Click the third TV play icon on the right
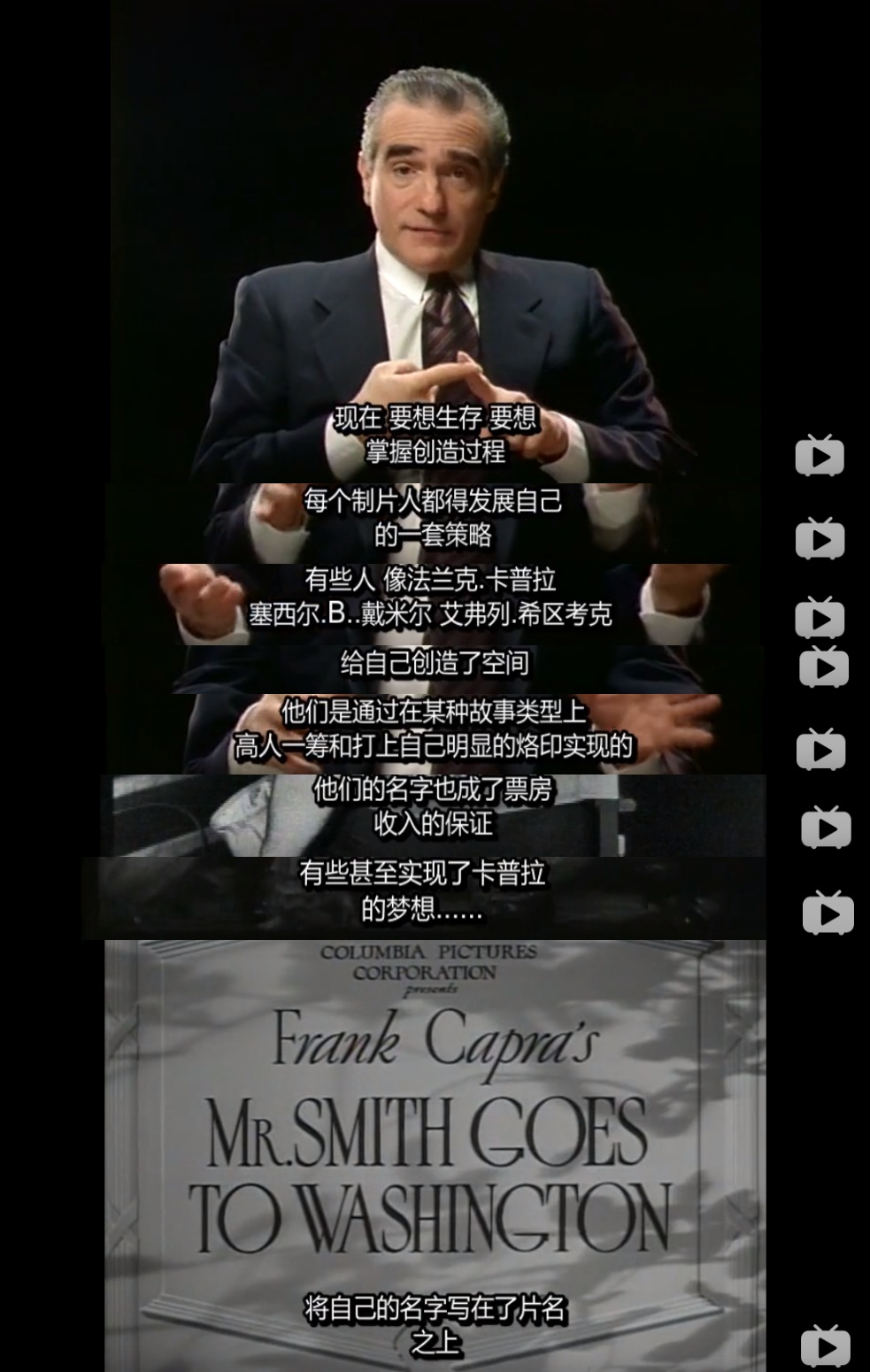 click(820, 615)
